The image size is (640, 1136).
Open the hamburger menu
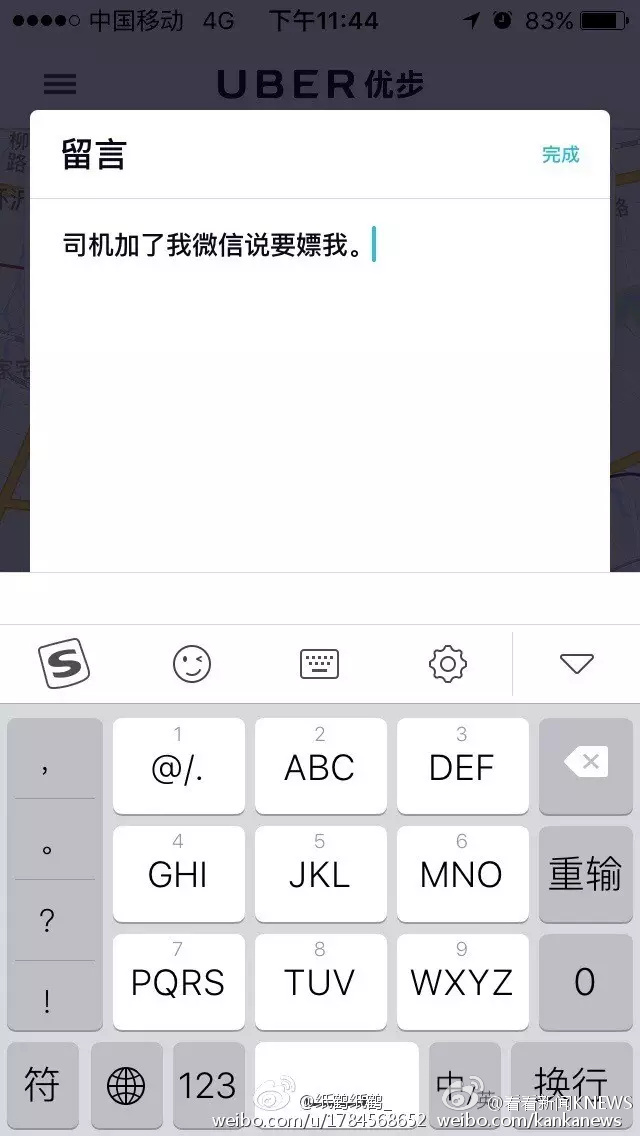coord(60,84)
